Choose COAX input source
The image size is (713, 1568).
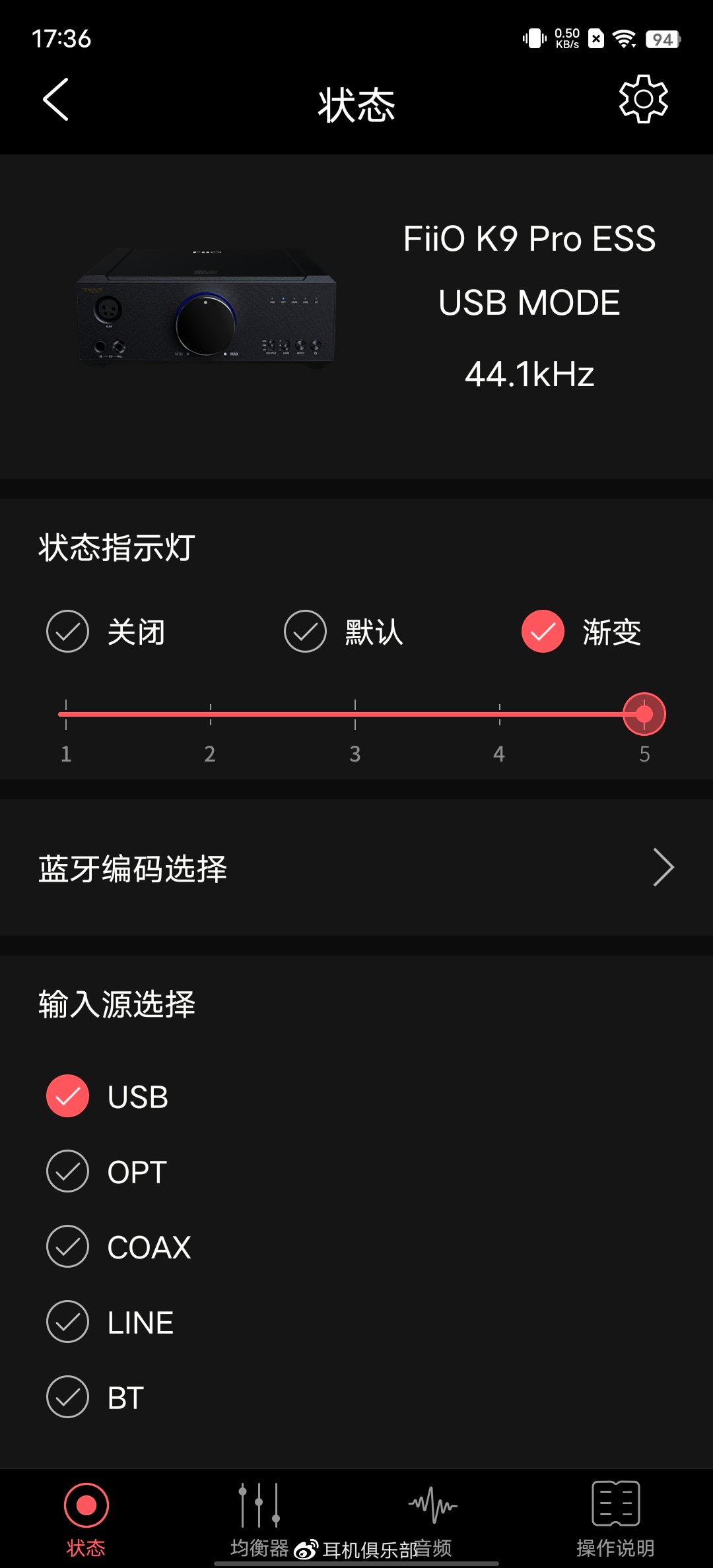[x=68, y=1247]
